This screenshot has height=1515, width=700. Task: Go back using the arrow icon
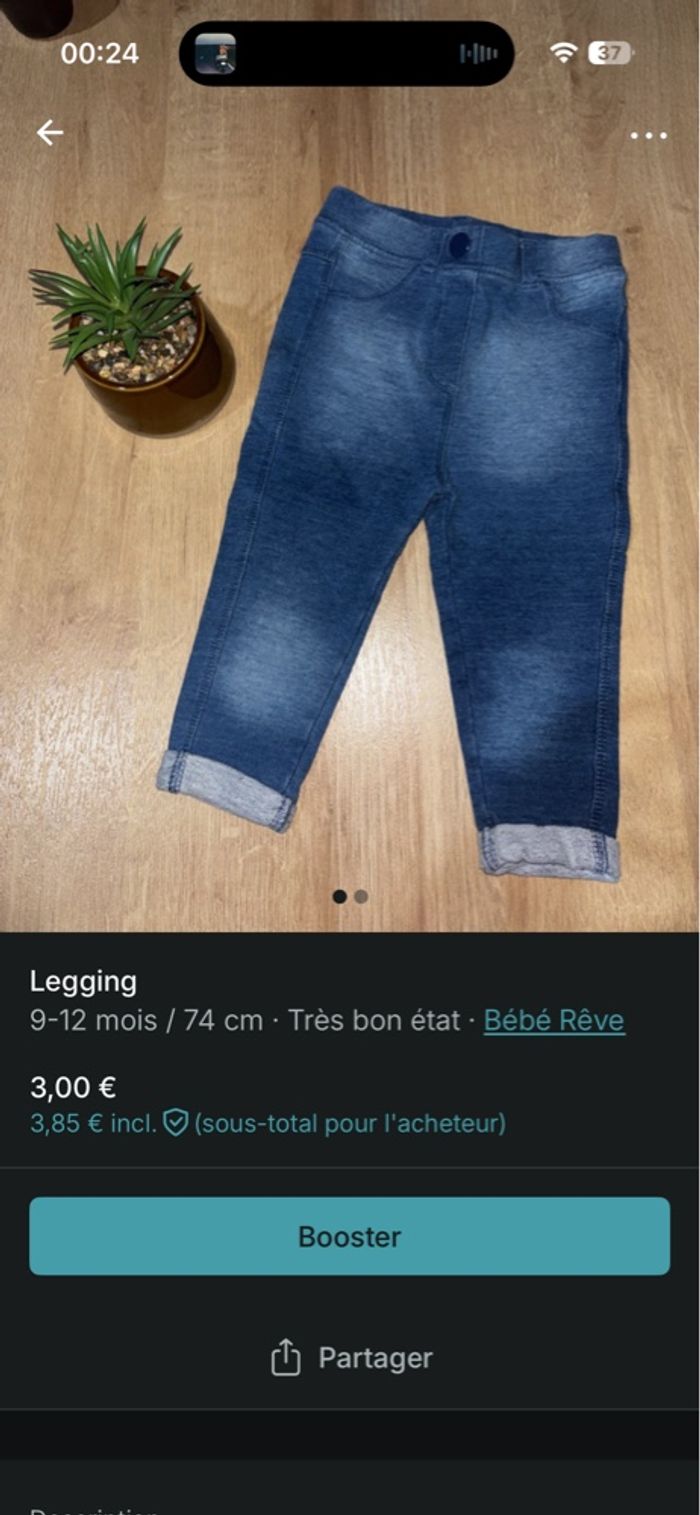[x=49, y=132]
